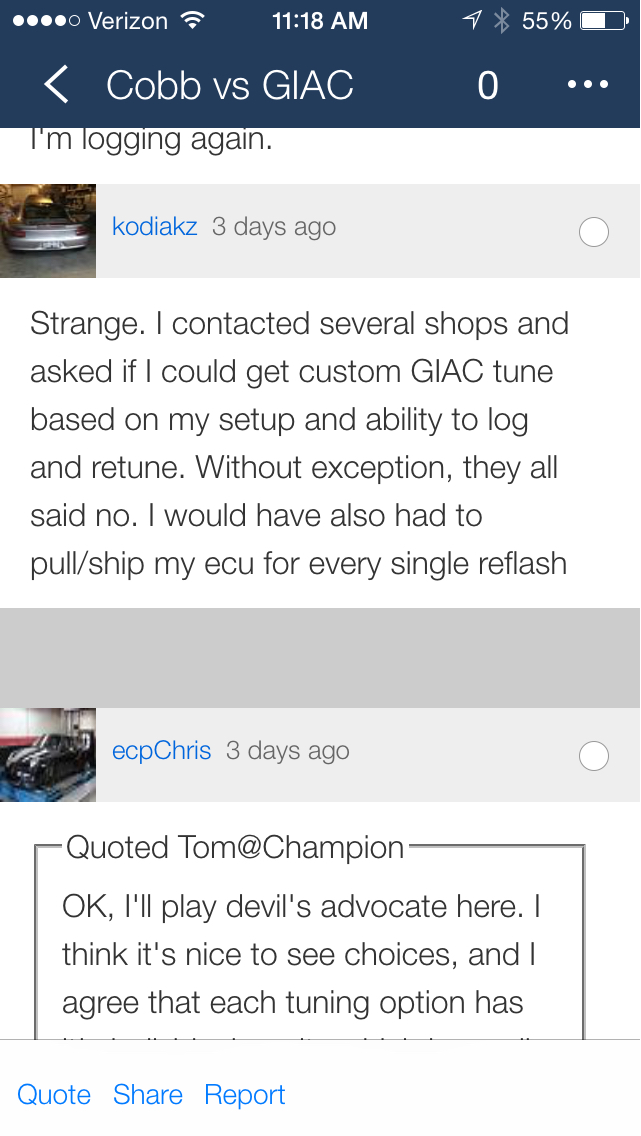
Task: Share the selected post
Action: click(x=148, y=1095)
